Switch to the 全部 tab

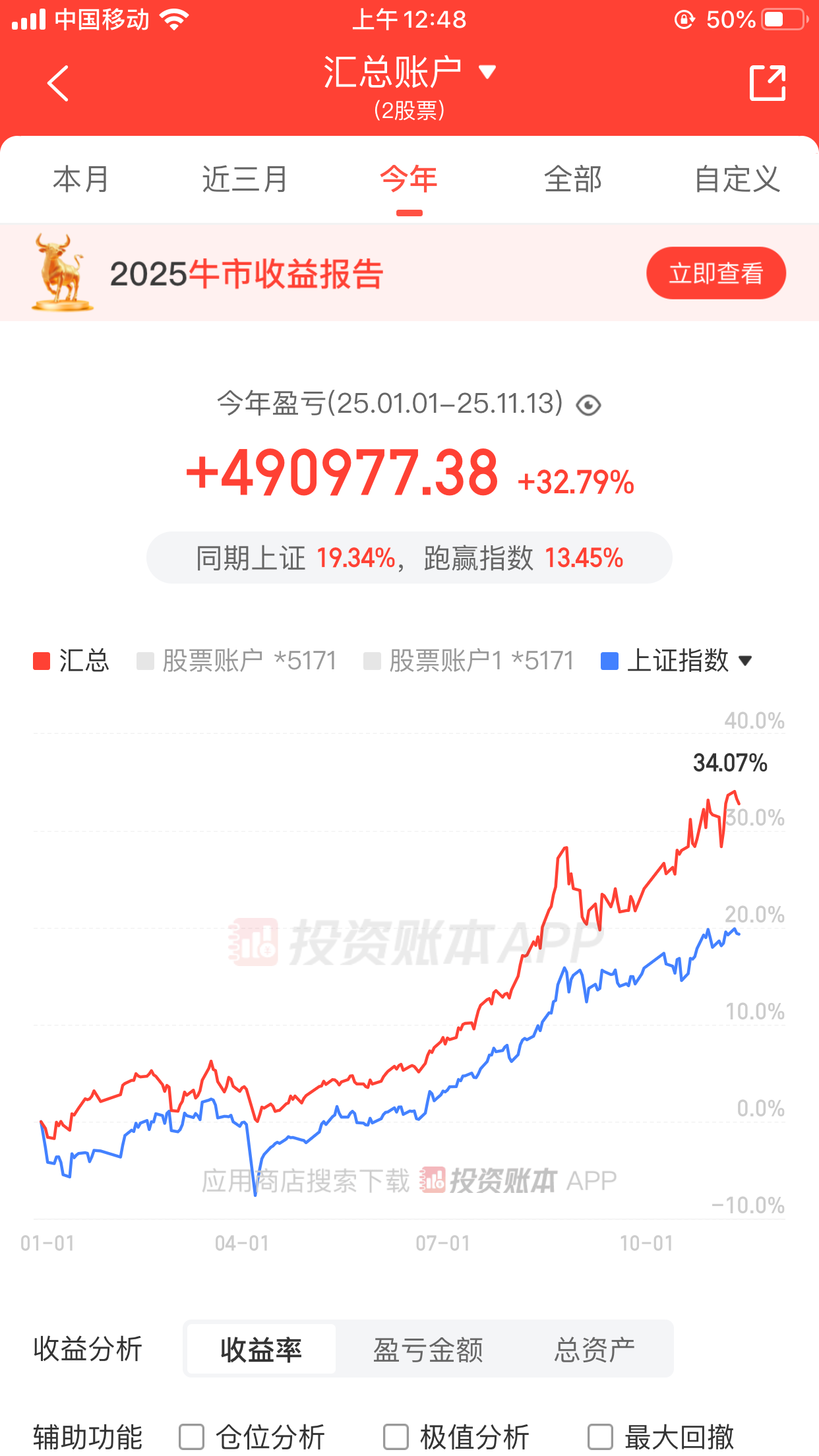click(573, 179)
